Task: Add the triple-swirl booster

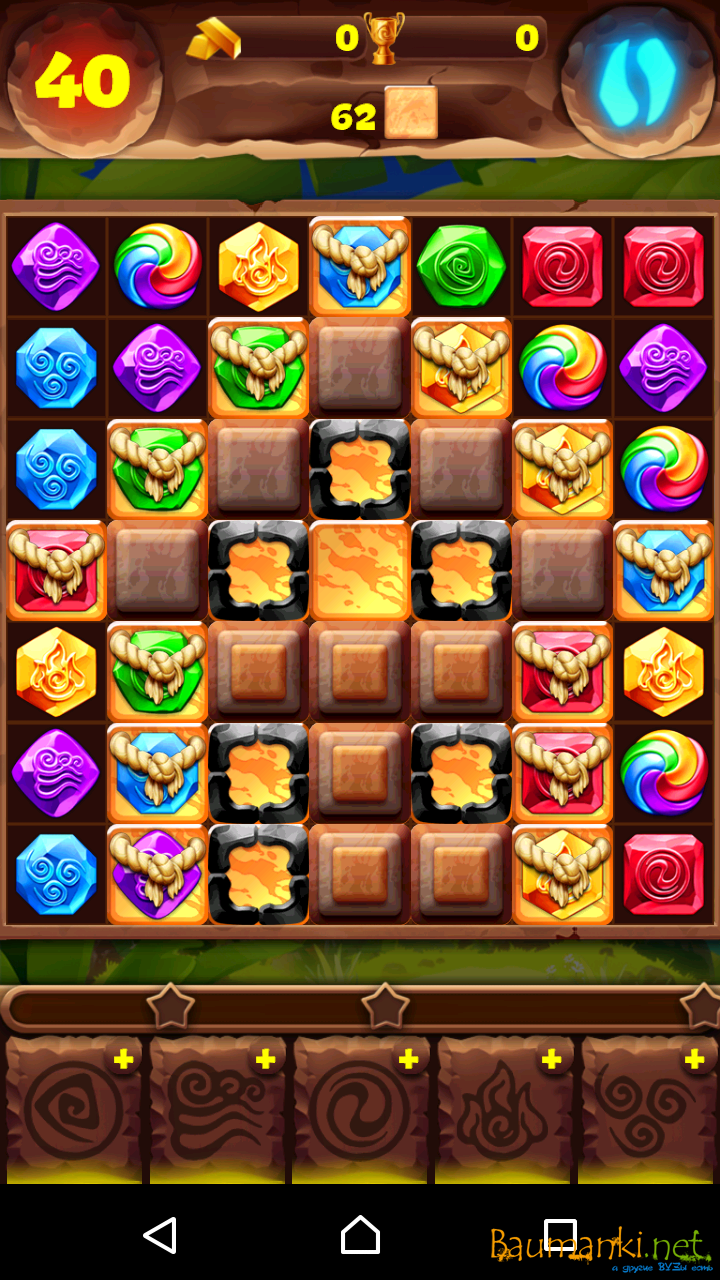Action: tap(694, 1060)
